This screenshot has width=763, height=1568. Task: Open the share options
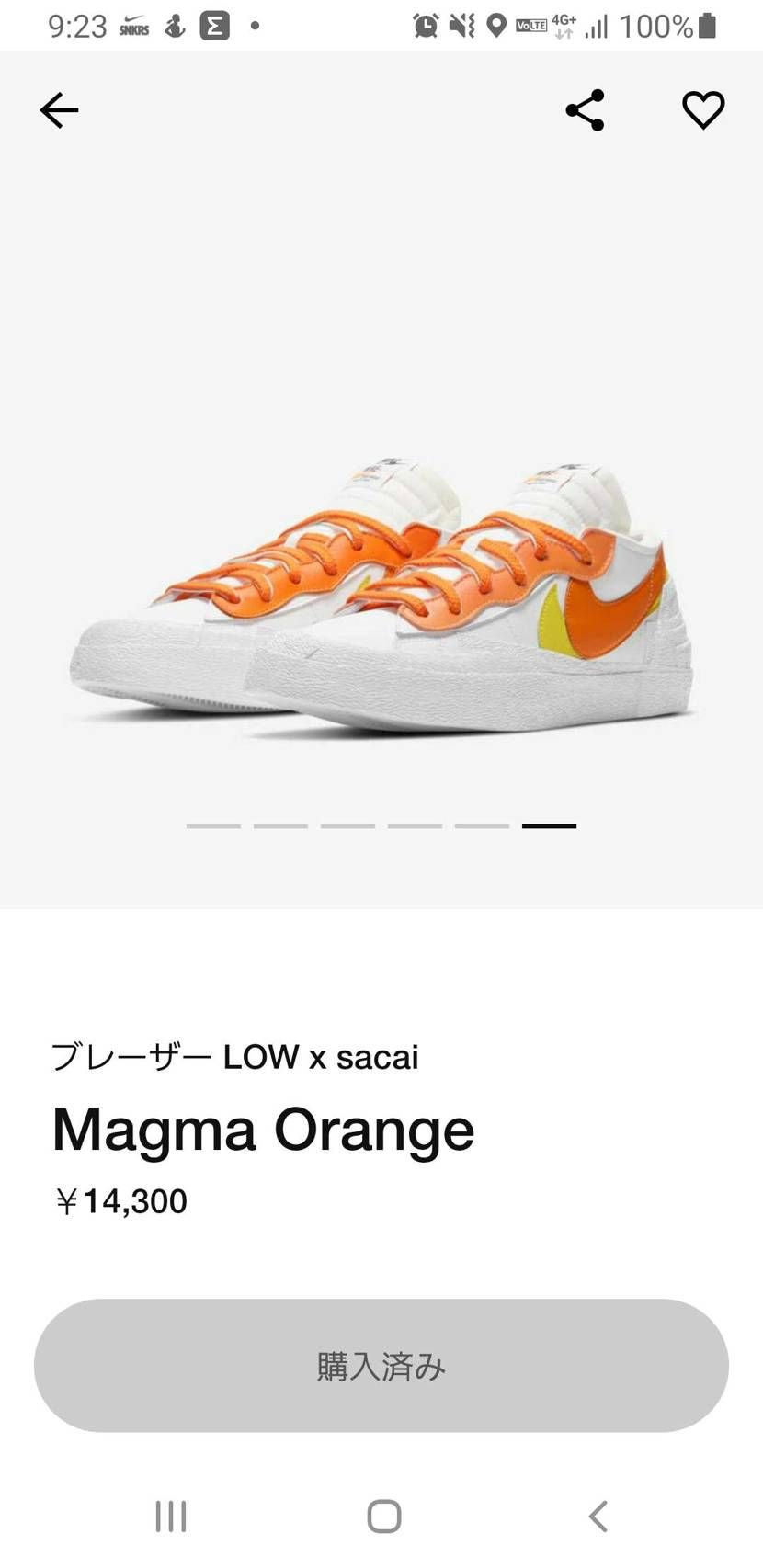coord(586,108)
